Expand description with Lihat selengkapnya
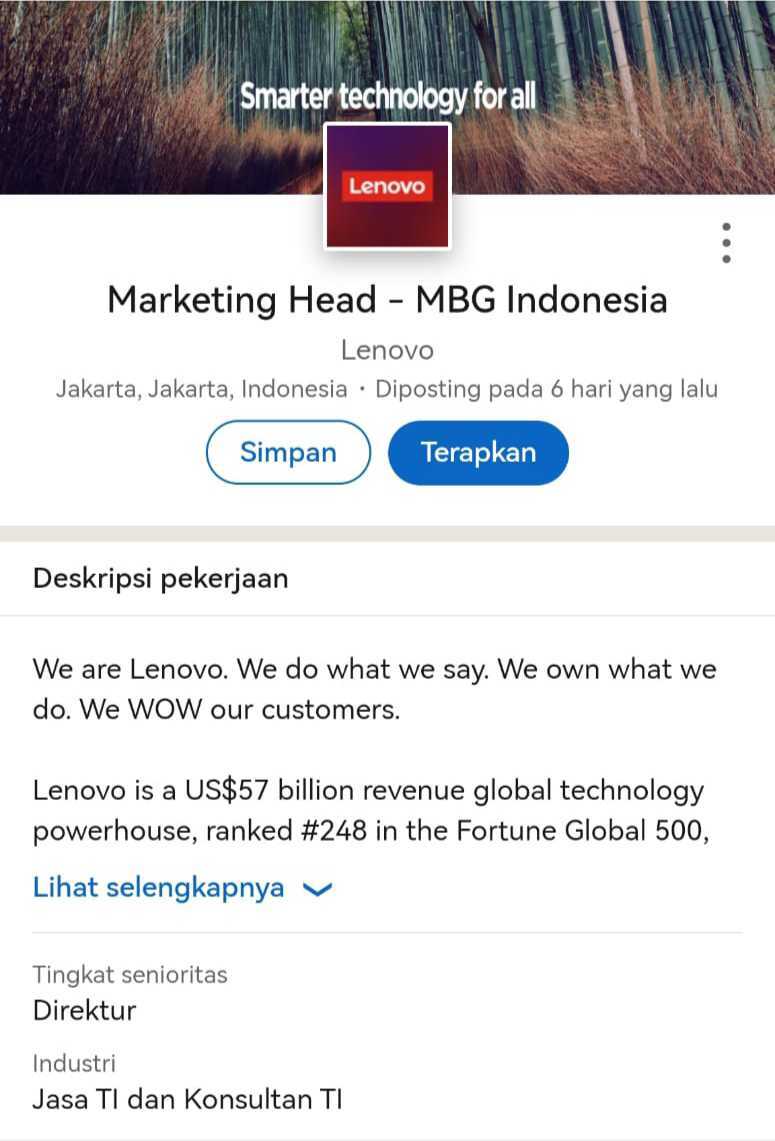 (x=181, y=888)
